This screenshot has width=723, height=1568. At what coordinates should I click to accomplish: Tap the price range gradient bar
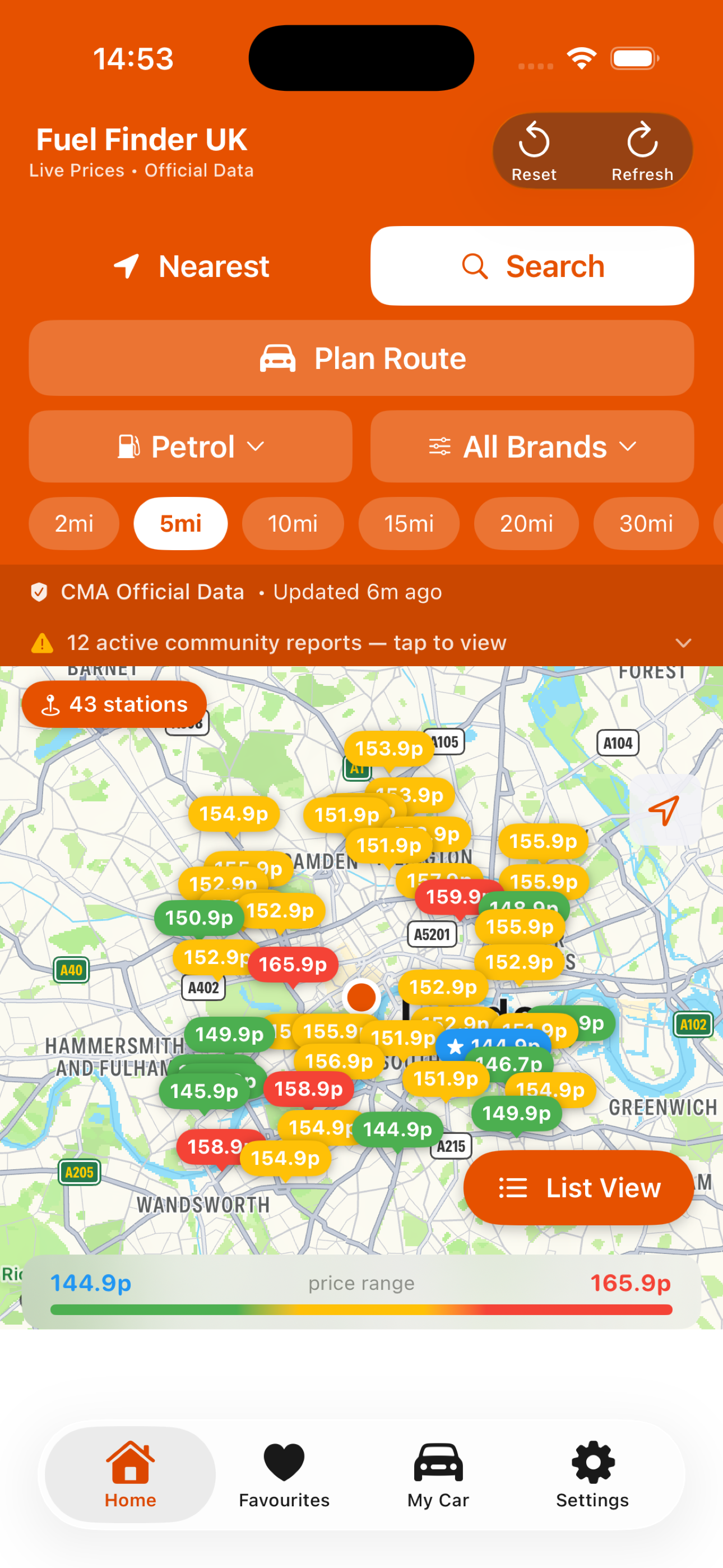click(361, 1306)
